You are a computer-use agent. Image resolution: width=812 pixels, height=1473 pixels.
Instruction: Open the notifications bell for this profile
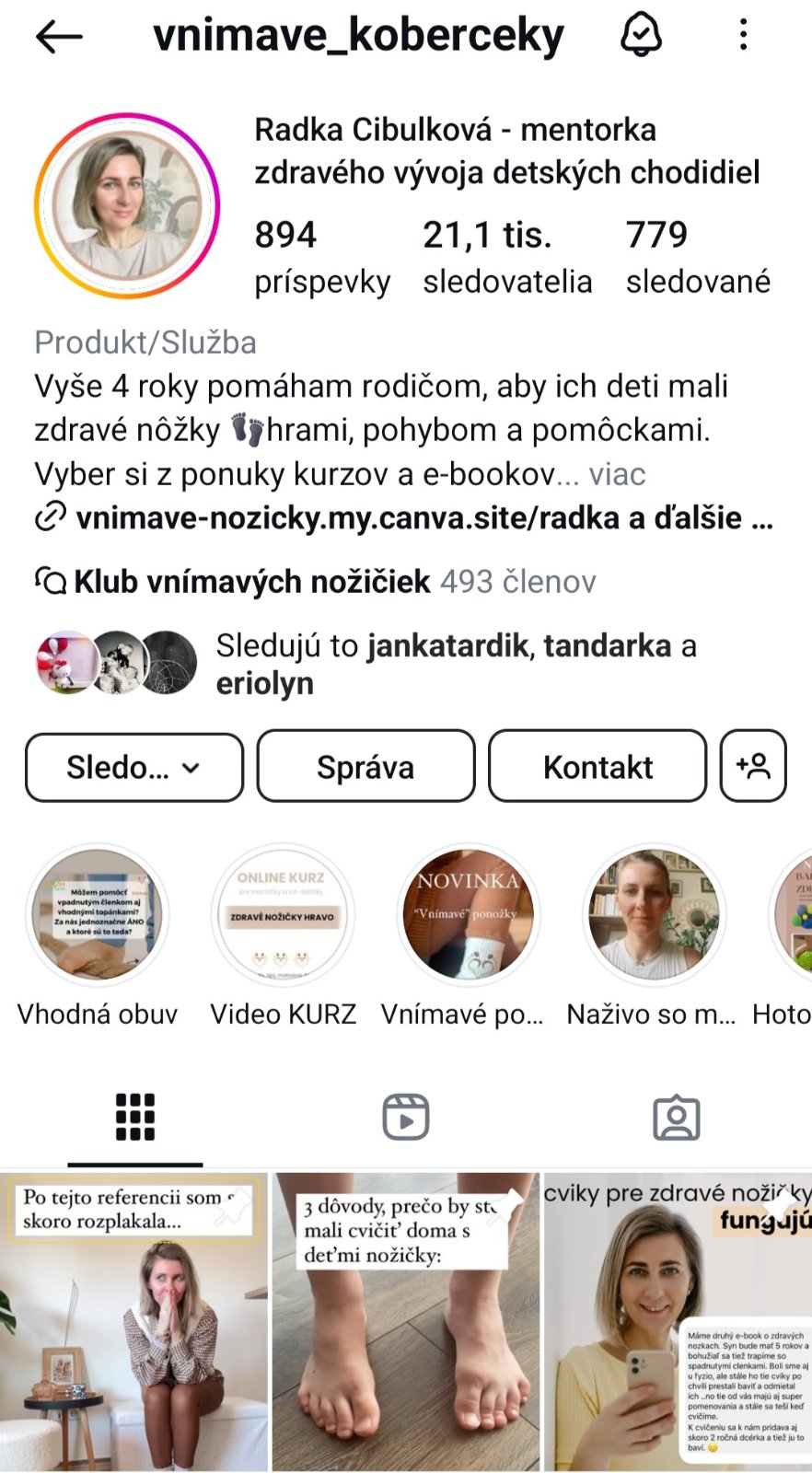point(641,35)
